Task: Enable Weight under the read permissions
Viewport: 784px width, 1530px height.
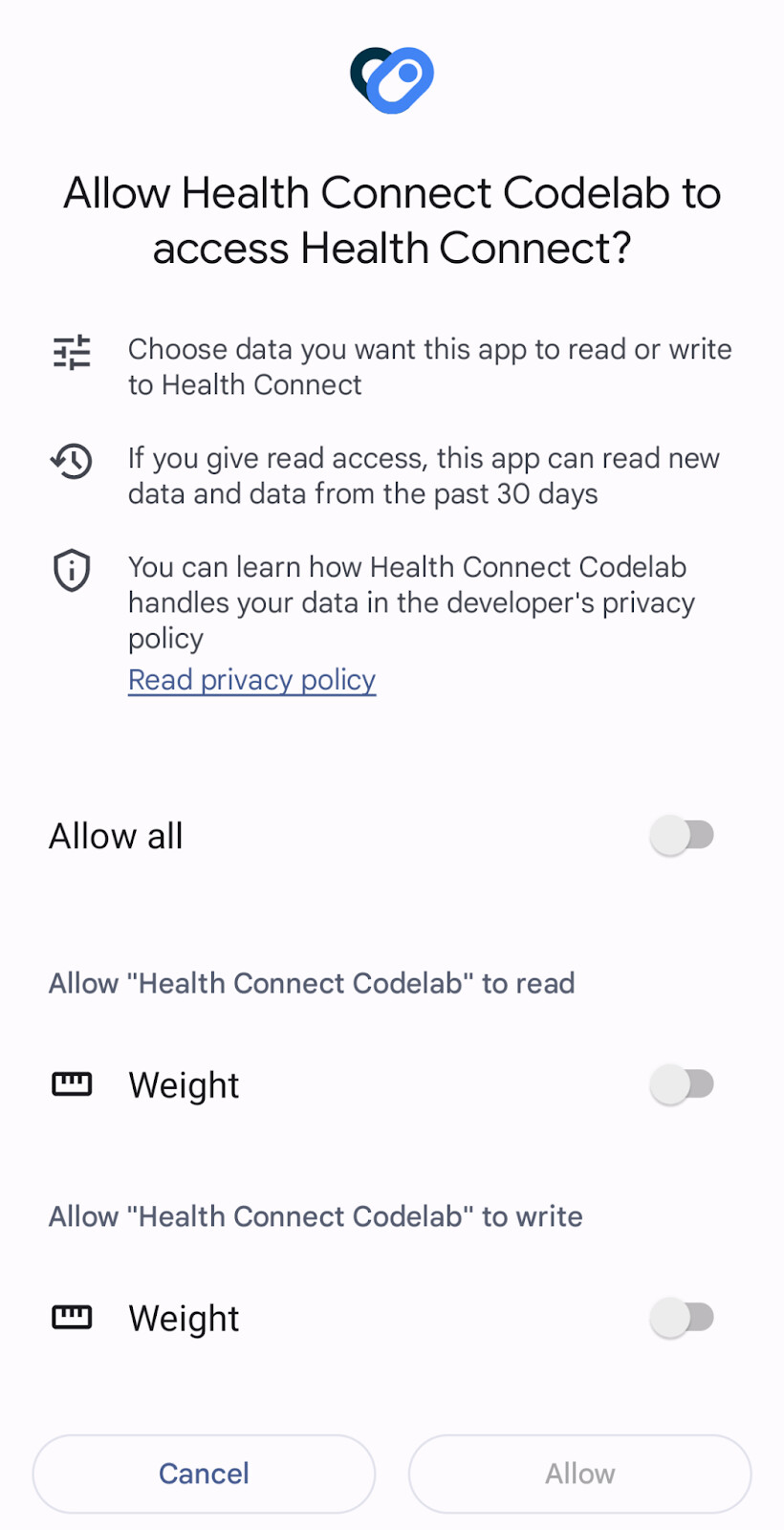Action: coord(682,1084)
